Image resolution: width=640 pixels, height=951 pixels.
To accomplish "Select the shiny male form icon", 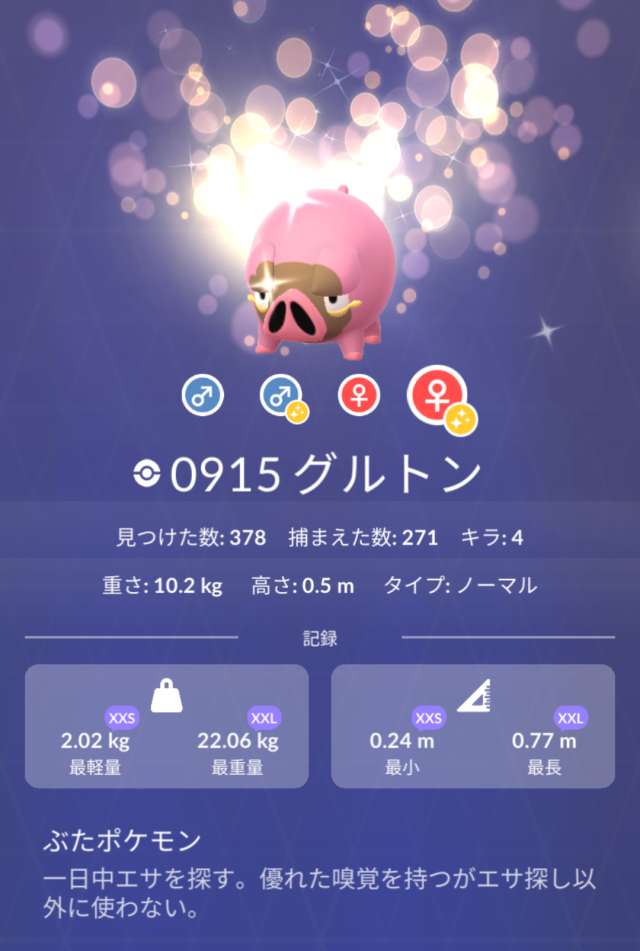I will [281, 397].
